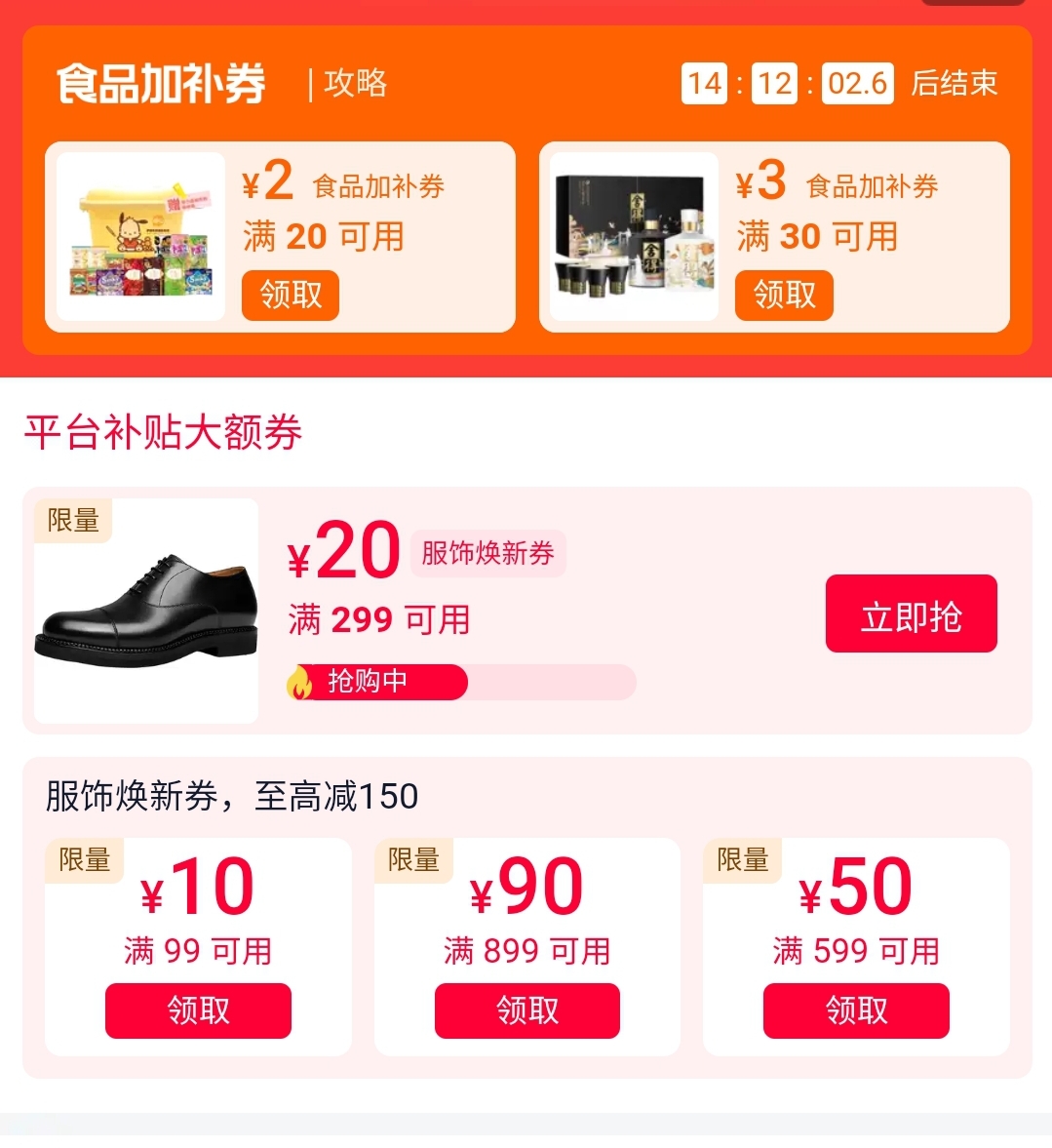
Task: Open the 攻略 guide link
Action: point(355,84)
